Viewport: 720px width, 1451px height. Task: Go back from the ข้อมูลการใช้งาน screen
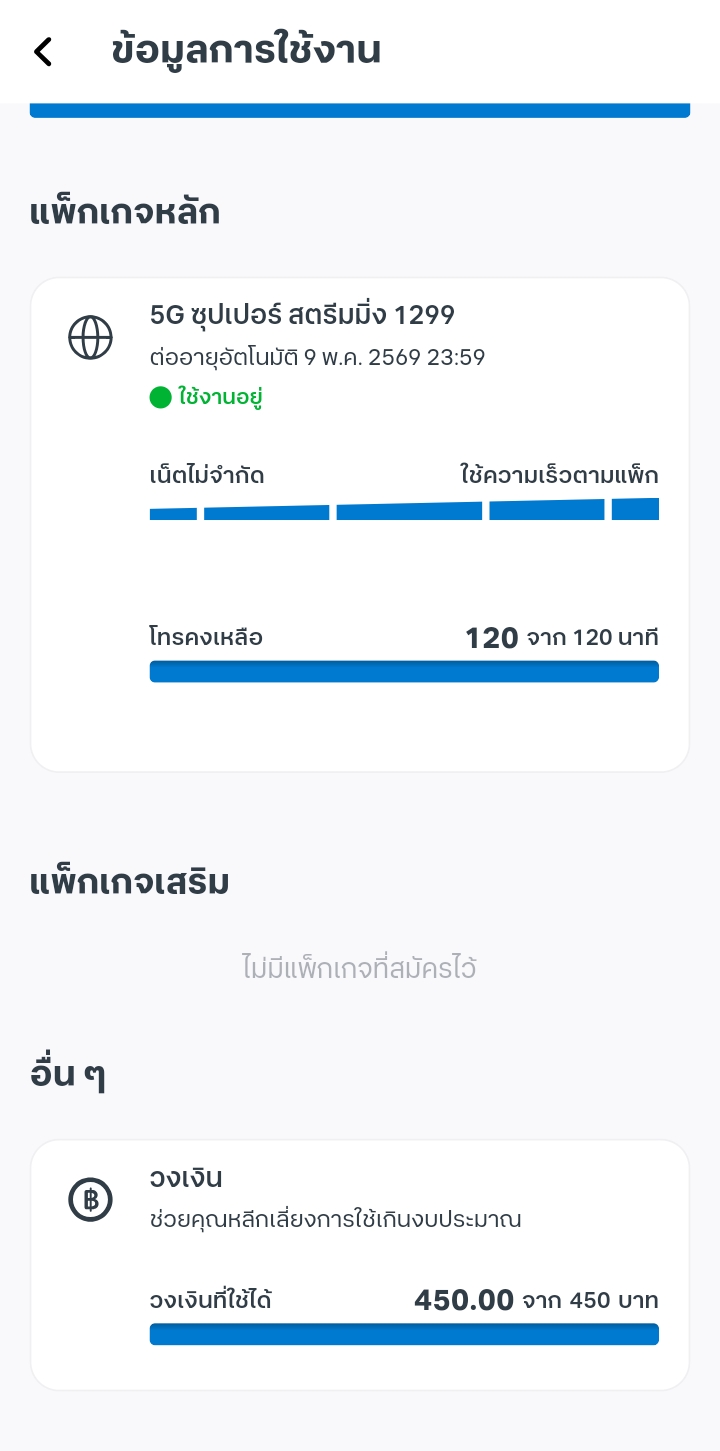click(x=43, y=52)
